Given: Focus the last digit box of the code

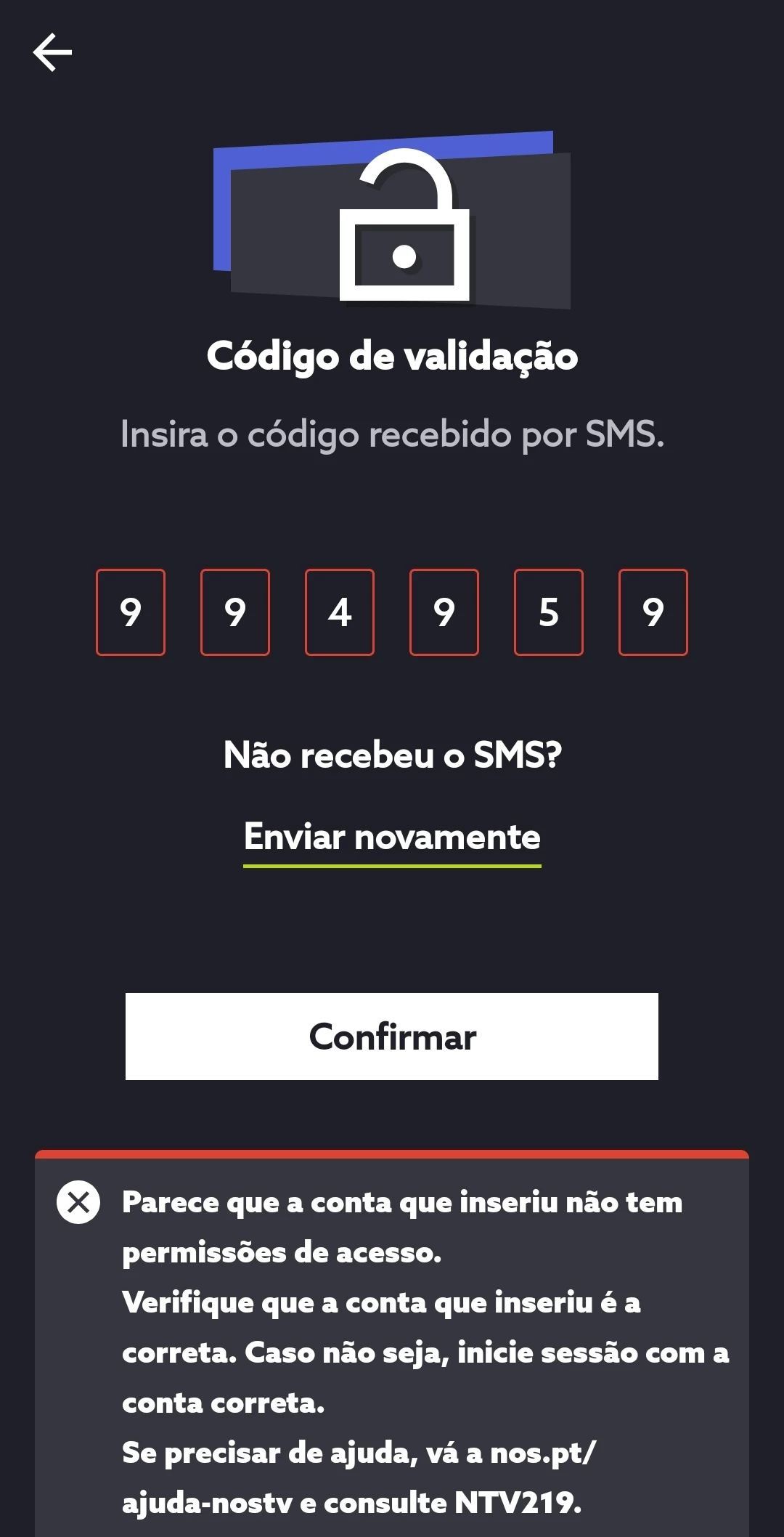Looking at the screenshot, I should click(x=653, y=612).
